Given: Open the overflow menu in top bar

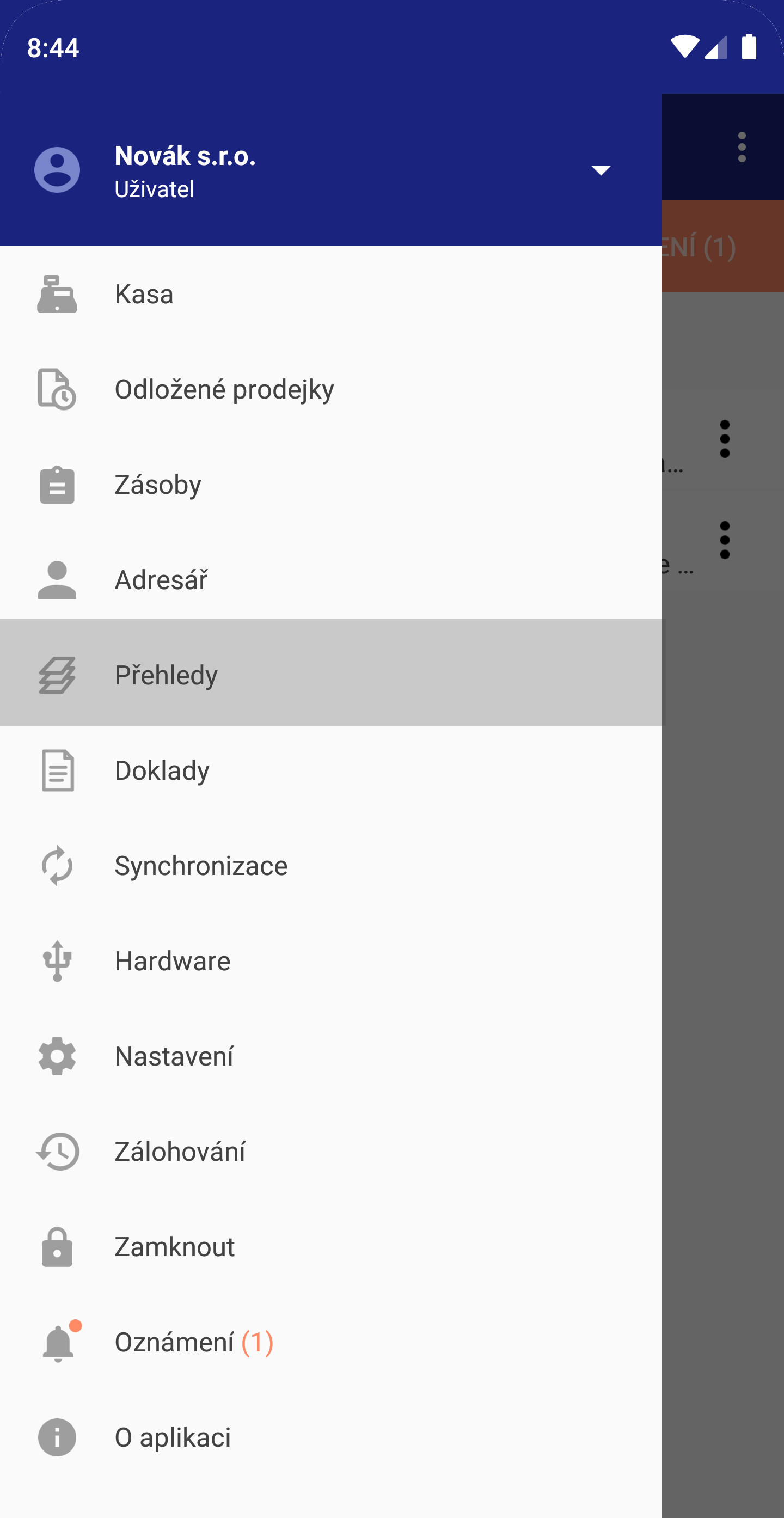Looking at the screenshot, I should (742, 148).
